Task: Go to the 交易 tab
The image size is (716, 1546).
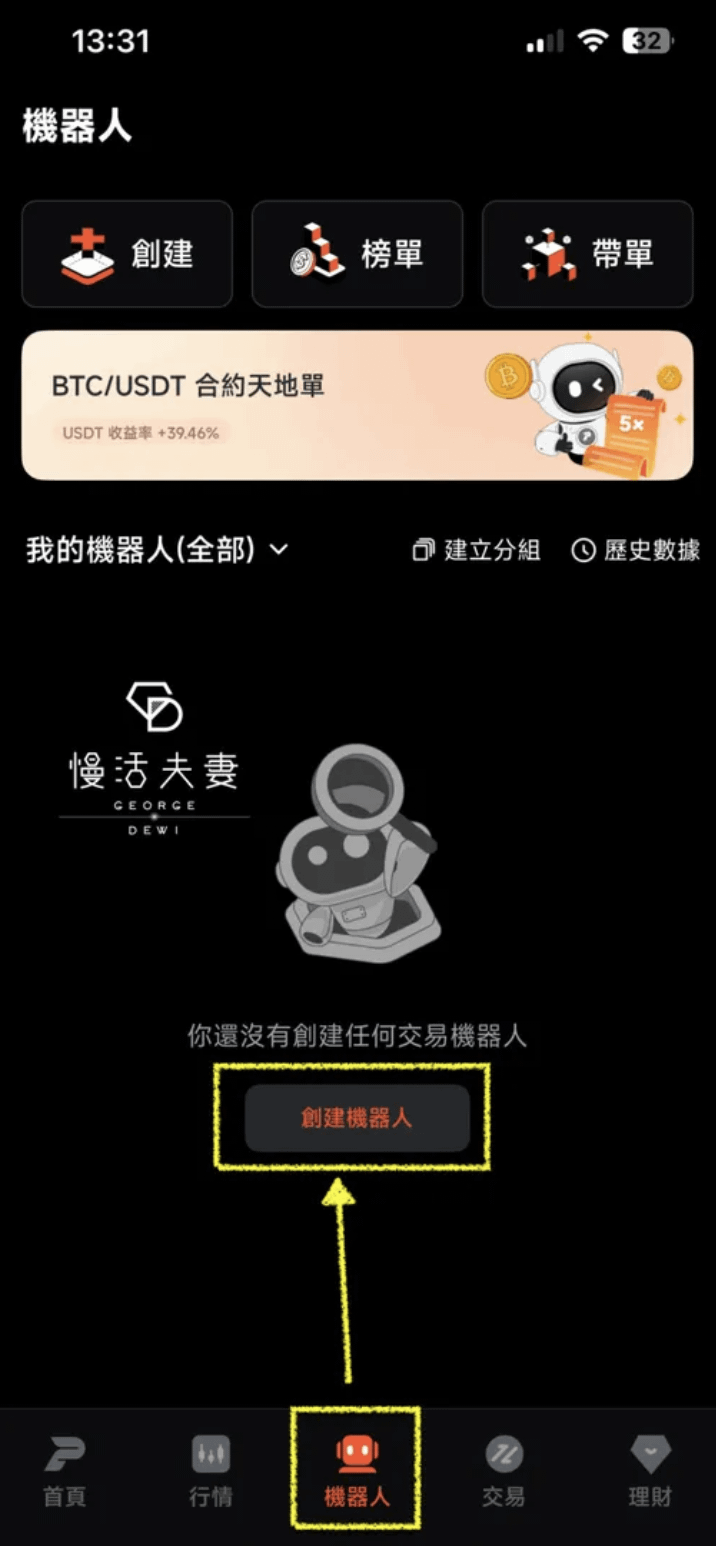Action: [x=504, y=1471]
